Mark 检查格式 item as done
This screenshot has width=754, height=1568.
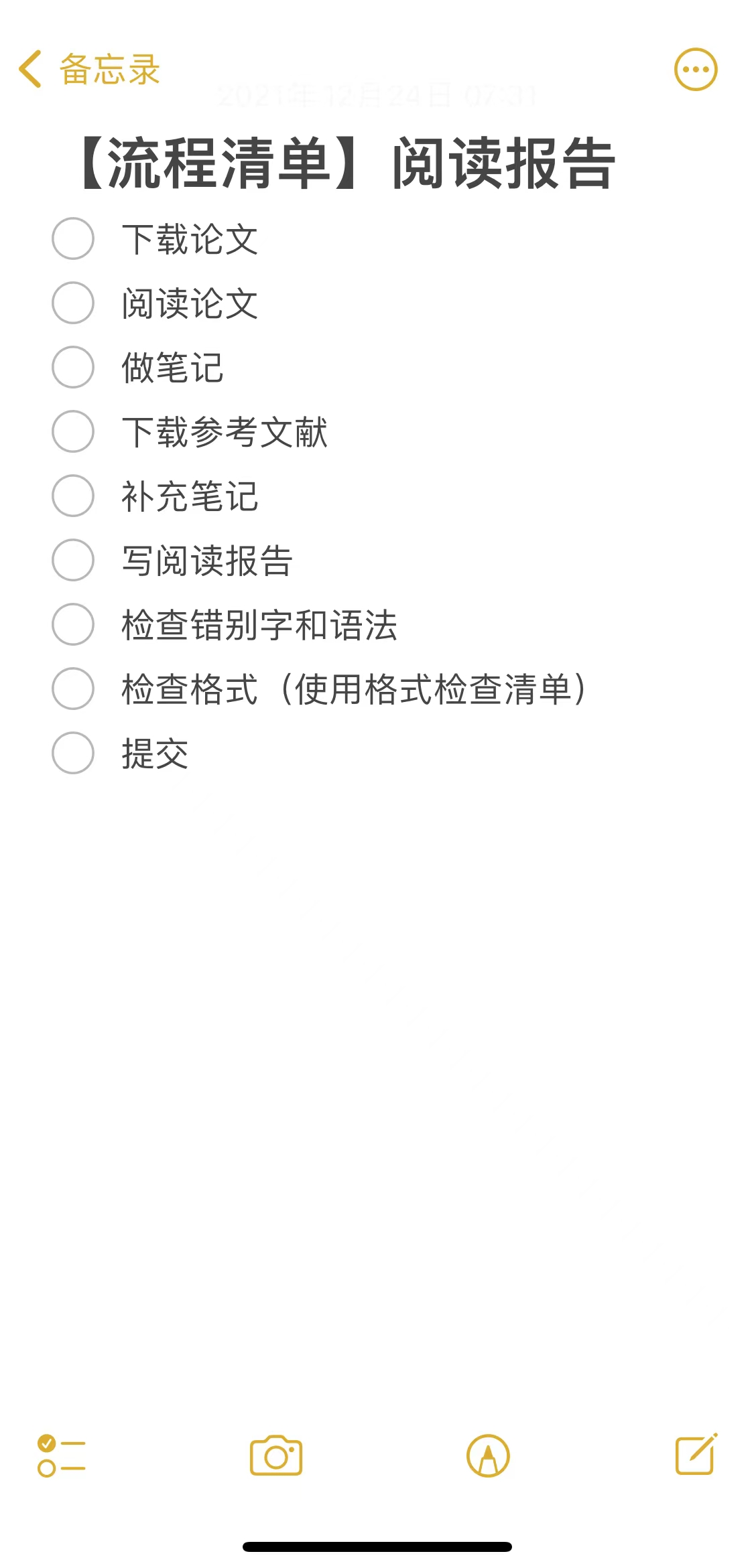coord(73,689)
